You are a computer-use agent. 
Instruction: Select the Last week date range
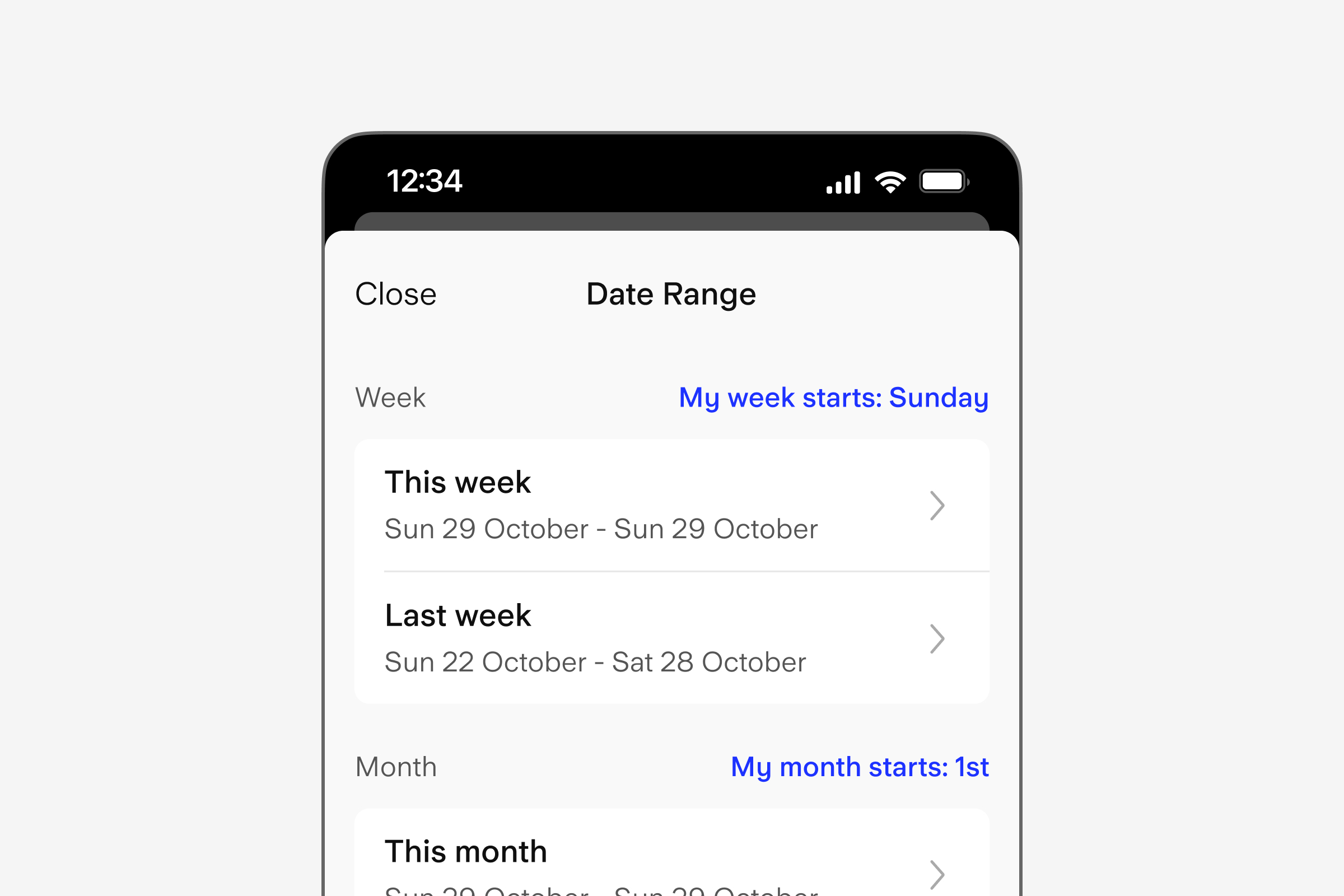[671, 638]
